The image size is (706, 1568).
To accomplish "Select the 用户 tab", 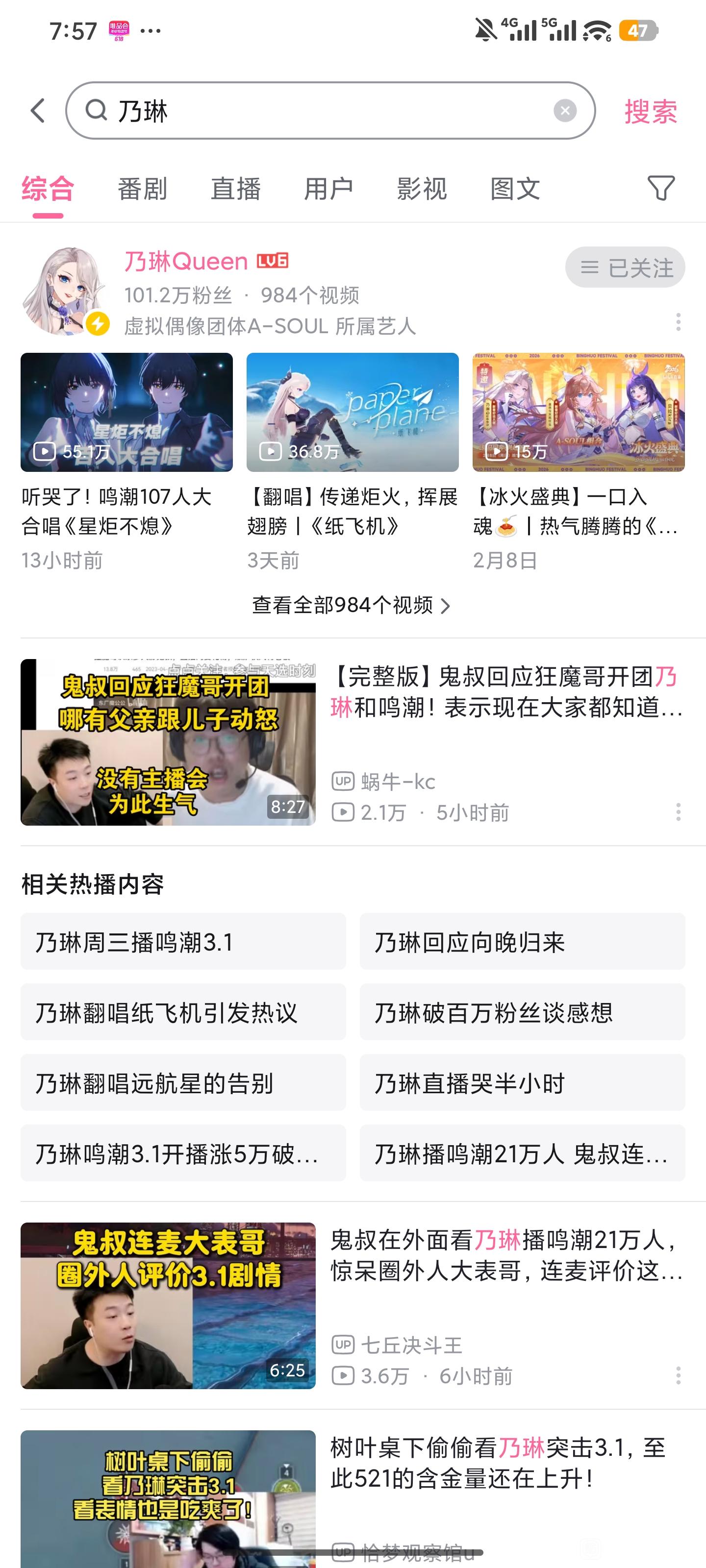I will [x=329, y=189].
